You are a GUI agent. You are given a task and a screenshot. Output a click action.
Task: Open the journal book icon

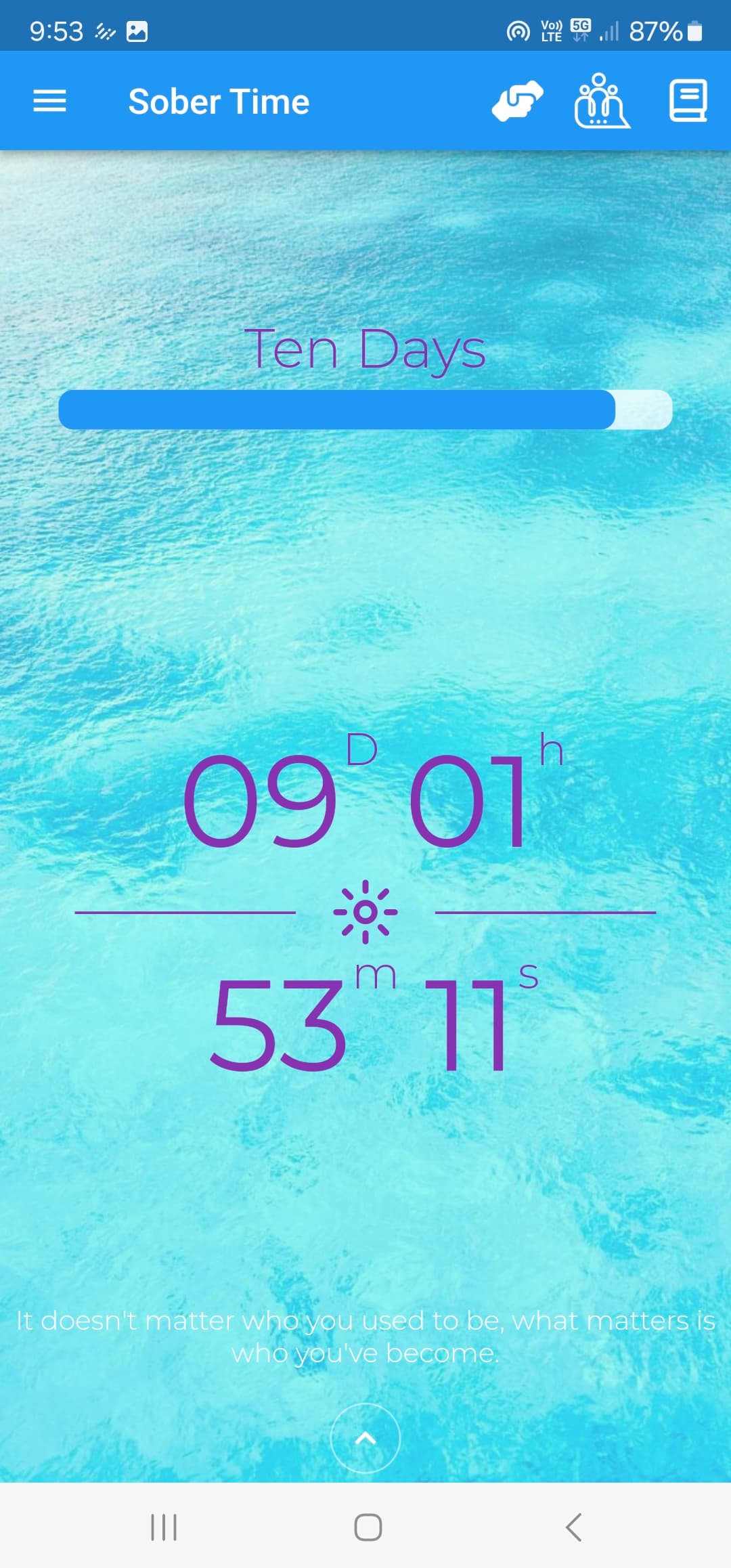[688, 102]
